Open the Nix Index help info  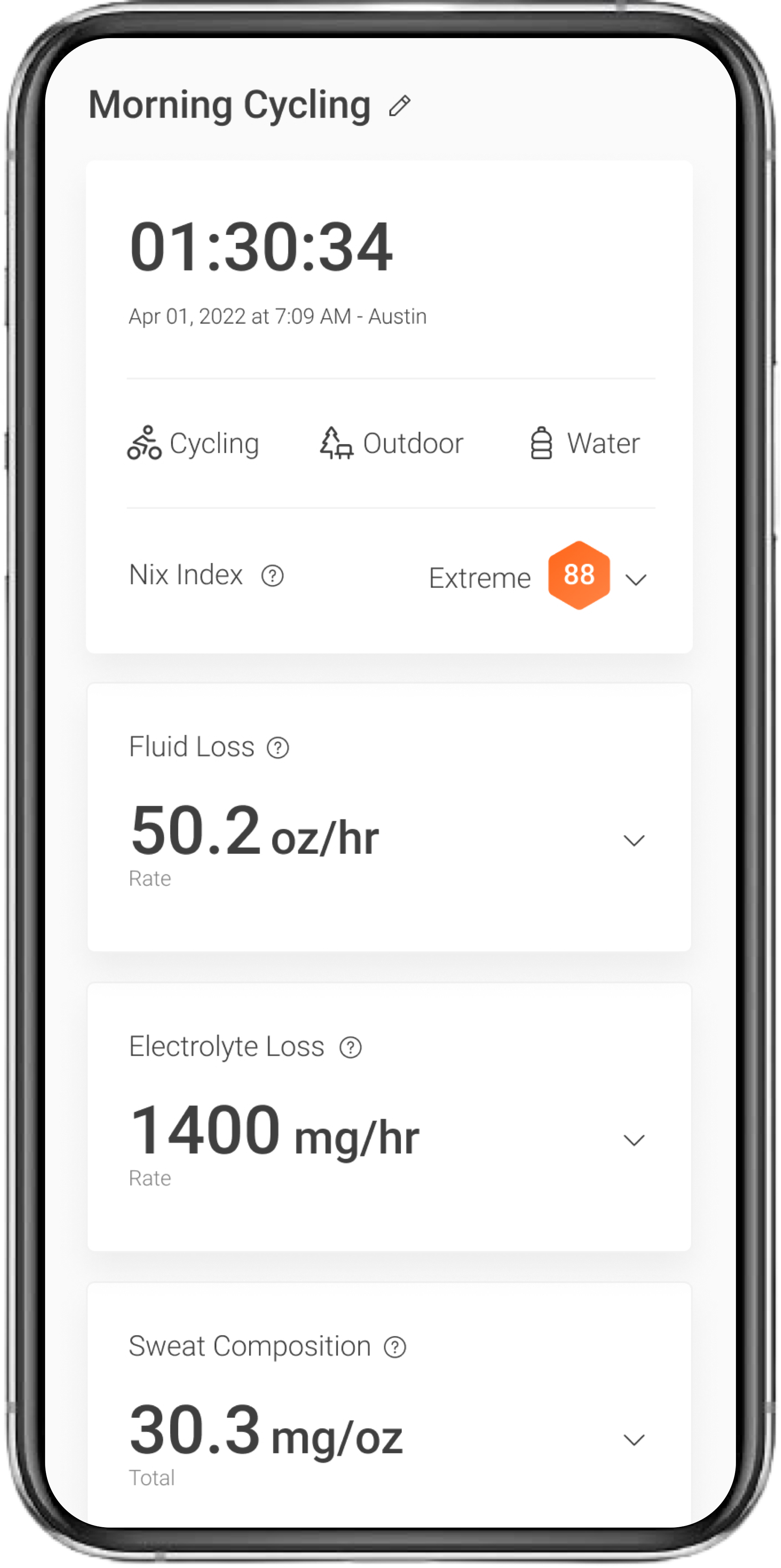coord(272,576)
